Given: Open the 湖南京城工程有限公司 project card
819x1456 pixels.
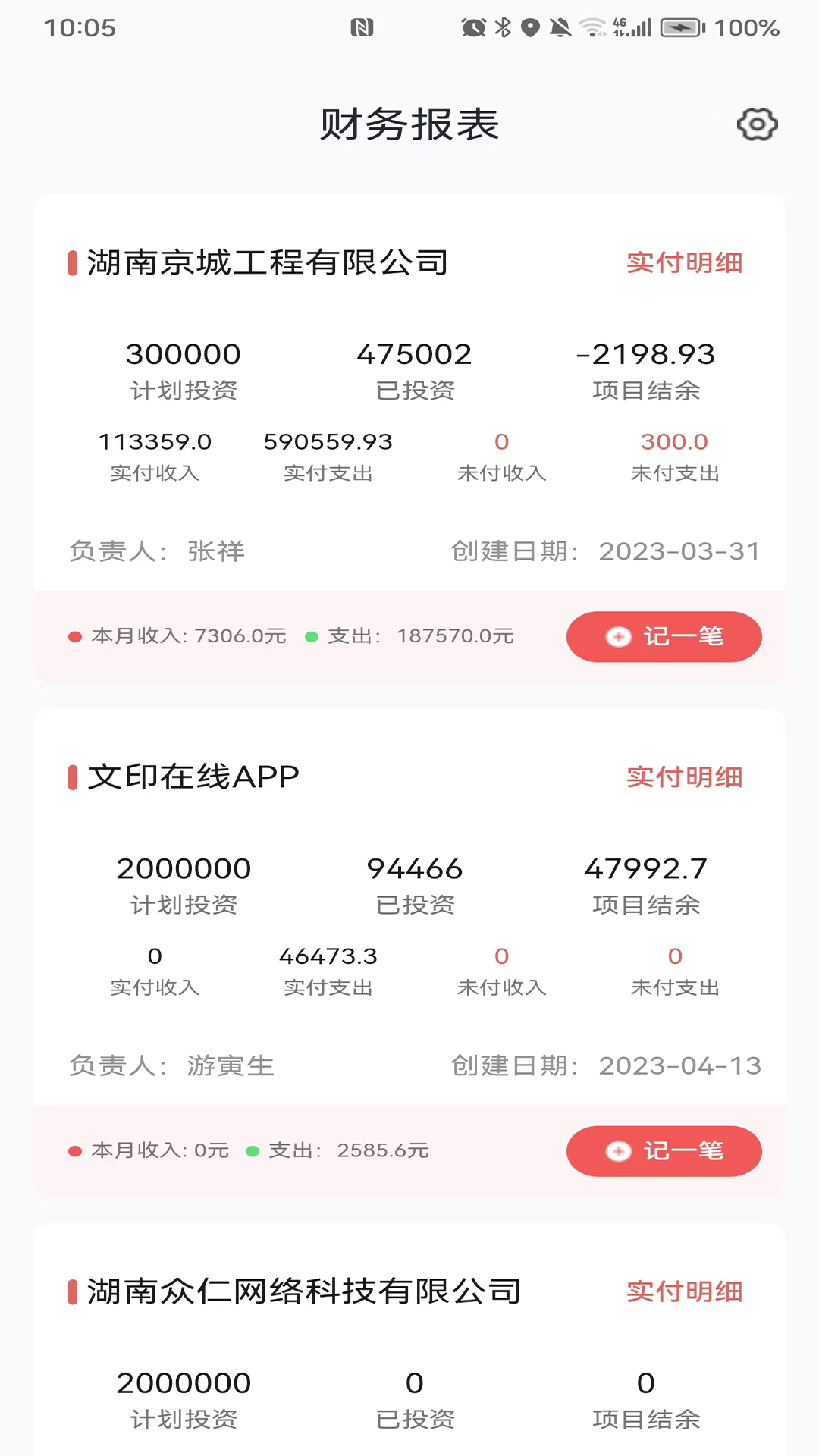Looking at the screenshot, I should [267, 263].
